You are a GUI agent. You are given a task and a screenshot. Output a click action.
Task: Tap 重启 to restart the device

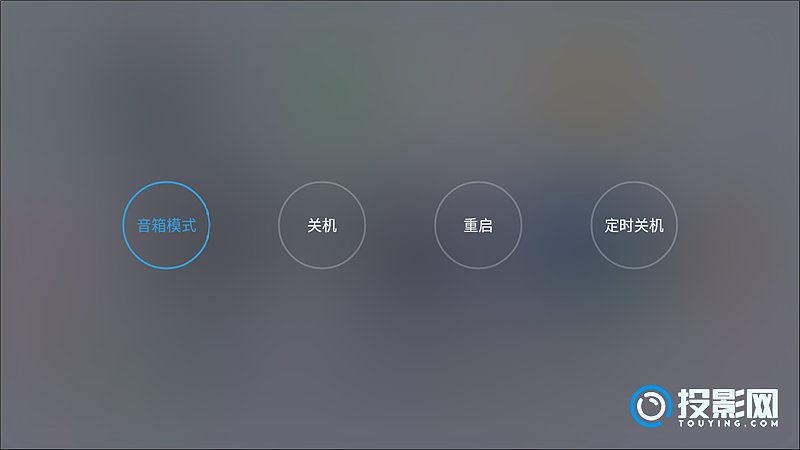478,225
